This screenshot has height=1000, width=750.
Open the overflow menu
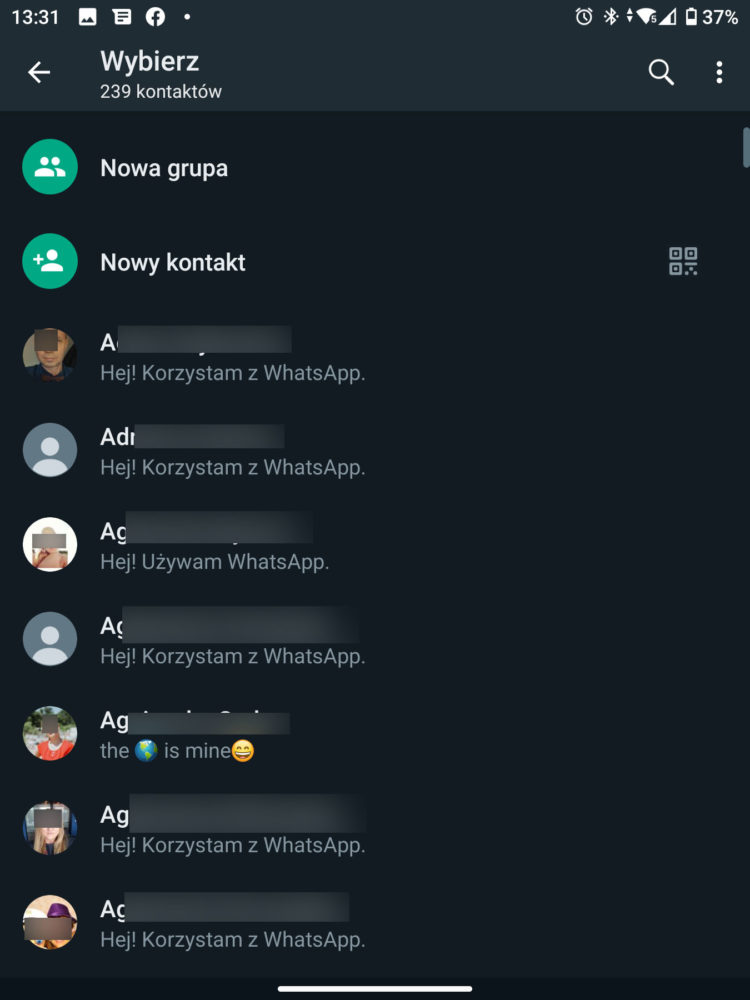(719, 72)
